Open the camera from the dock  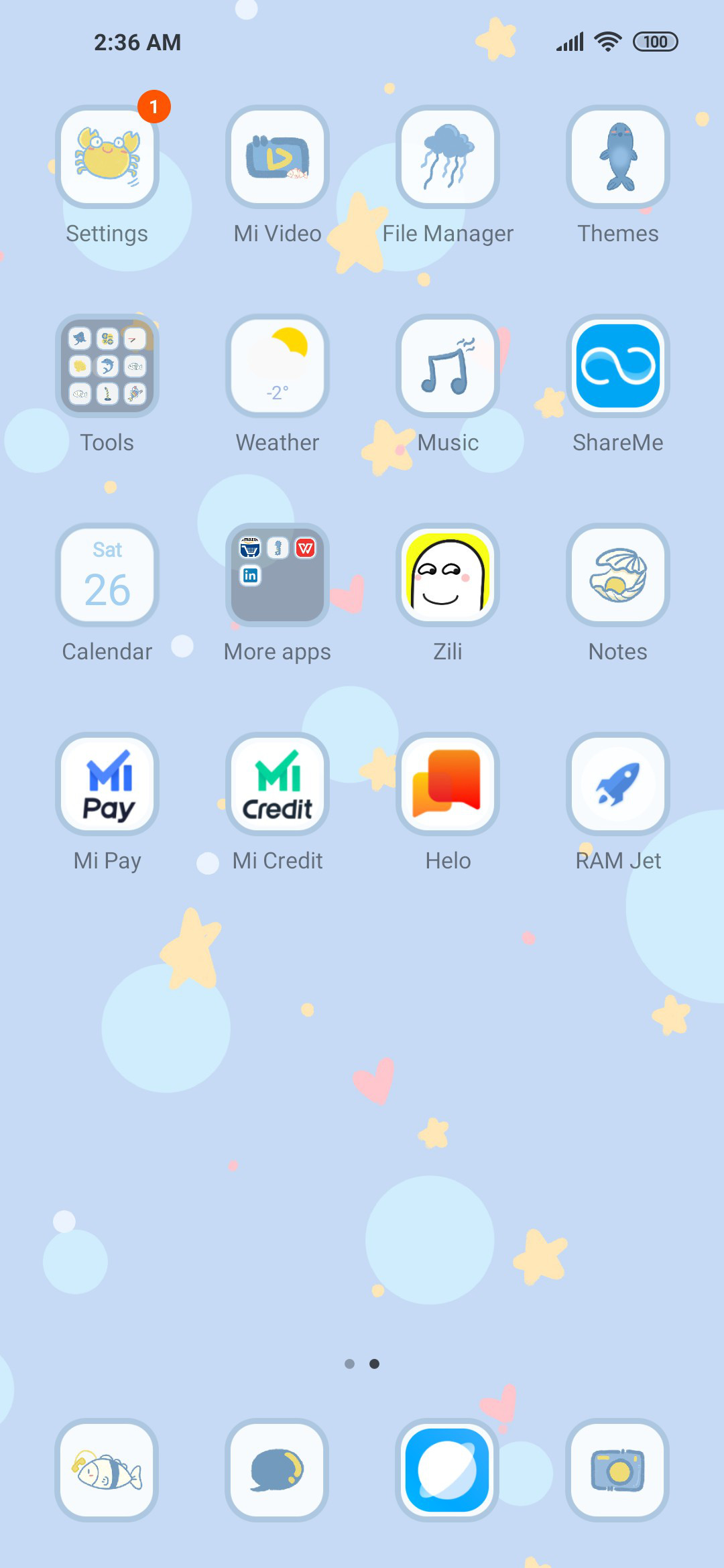coord(618,1470)
